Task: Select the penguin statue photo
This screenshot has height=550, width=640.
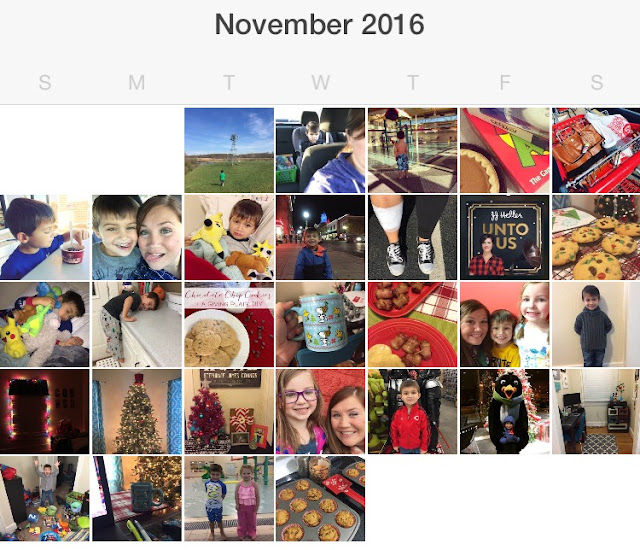Action: pyautogui.click(x=504, y=411)
